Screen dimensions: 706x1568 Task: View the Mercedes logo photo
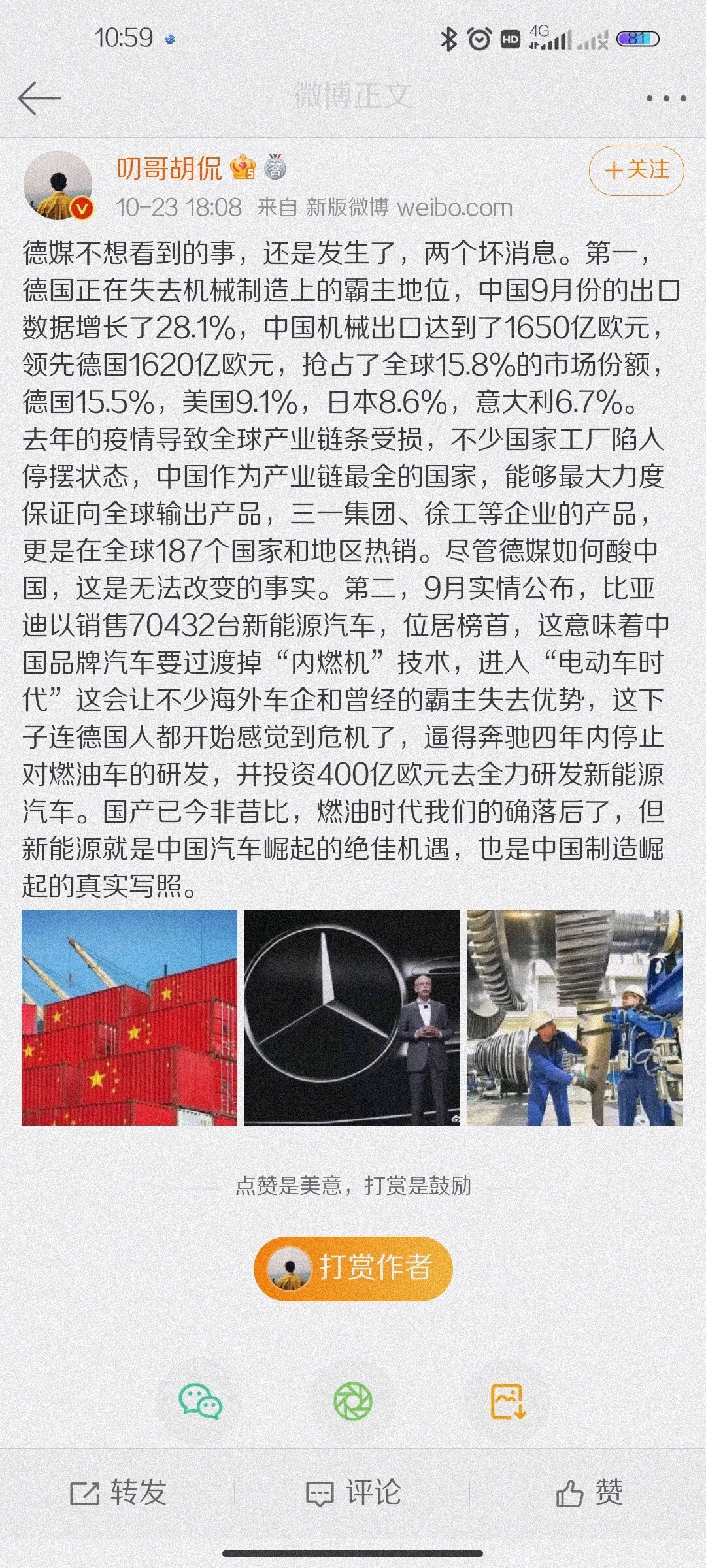tap(352, 1017)
